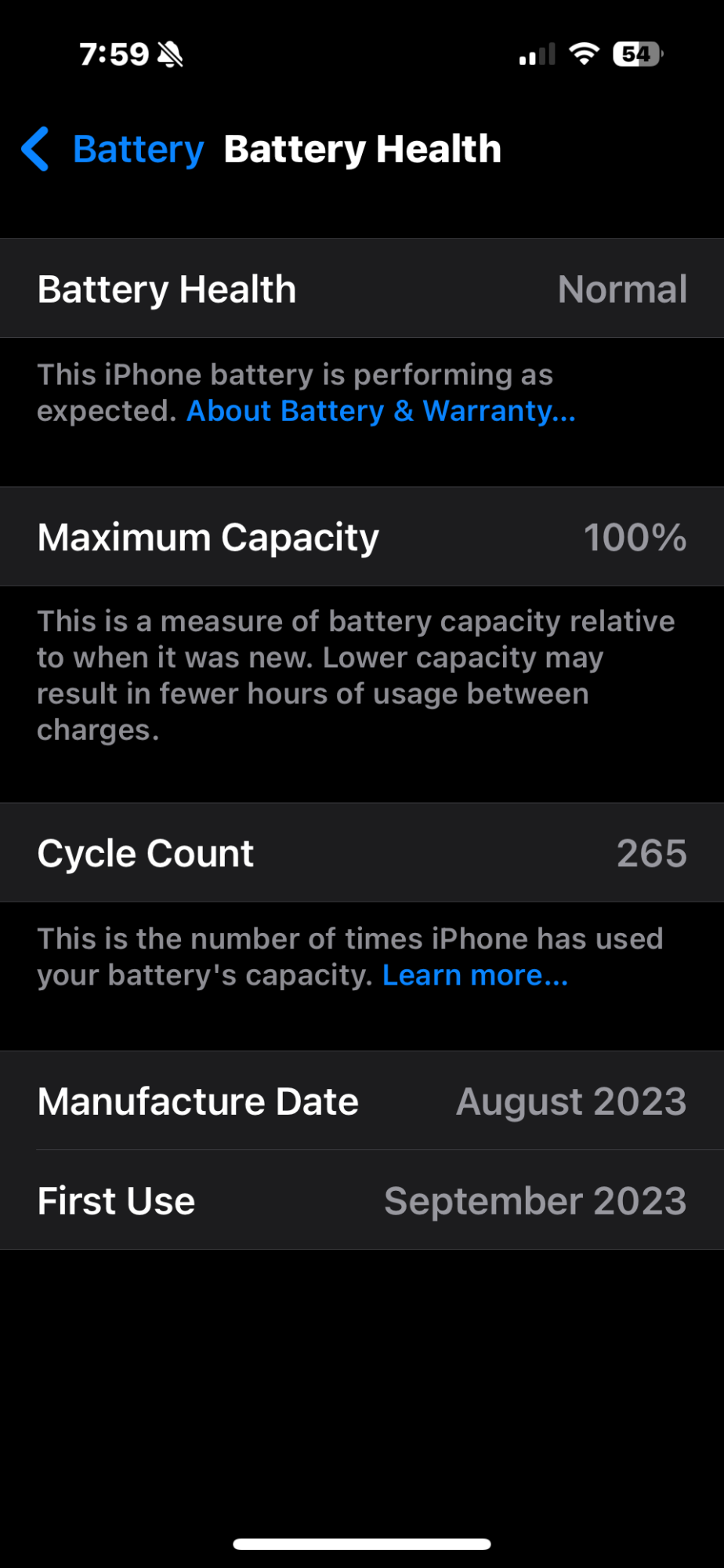Go back to Battery settings

(x=113, y=149)
